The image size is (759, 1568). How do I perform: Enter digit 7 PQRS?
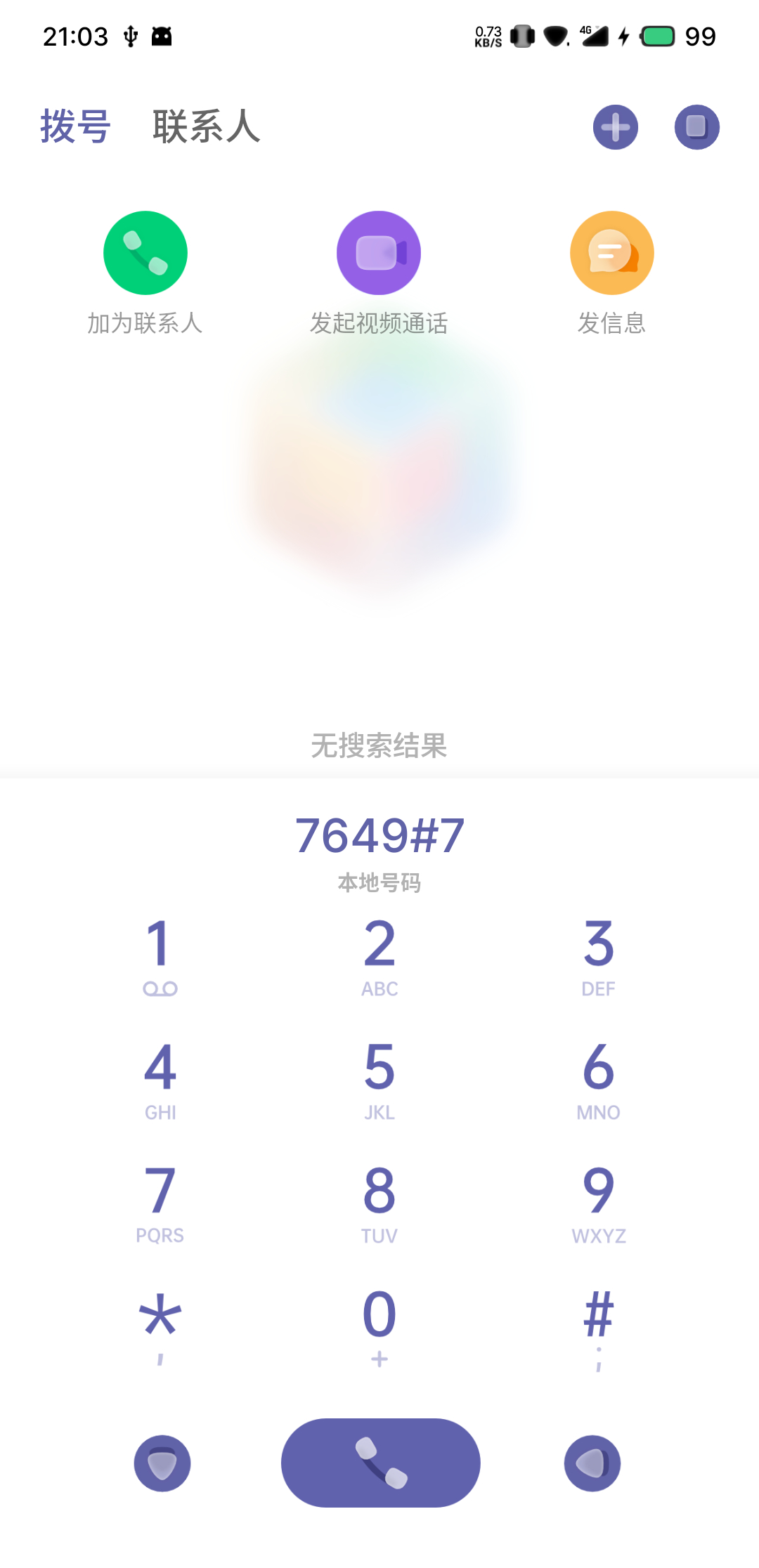click(x=160, y=1203)
